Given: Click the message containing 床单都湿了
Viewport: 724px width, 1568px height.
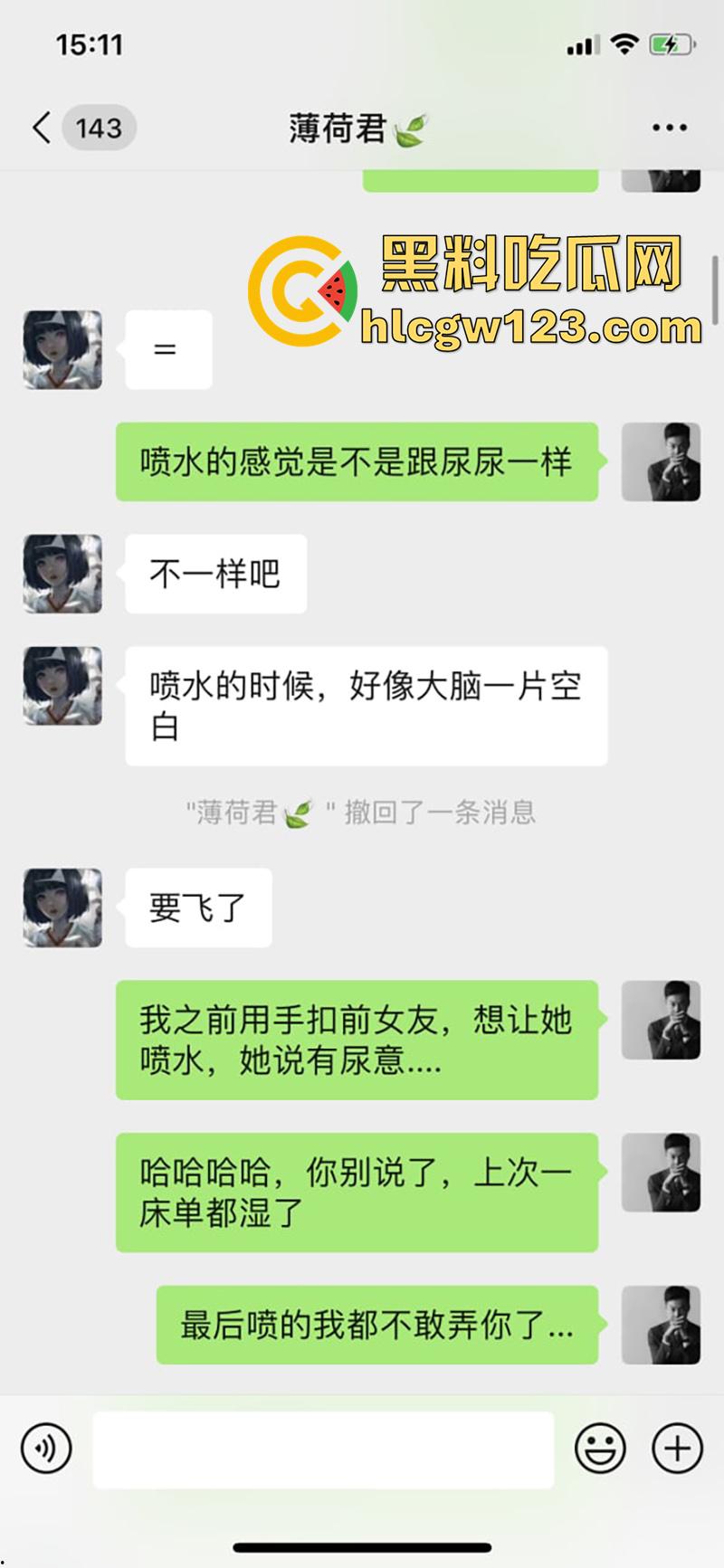Looking at the screenshot, I should tap(356, 1193).
